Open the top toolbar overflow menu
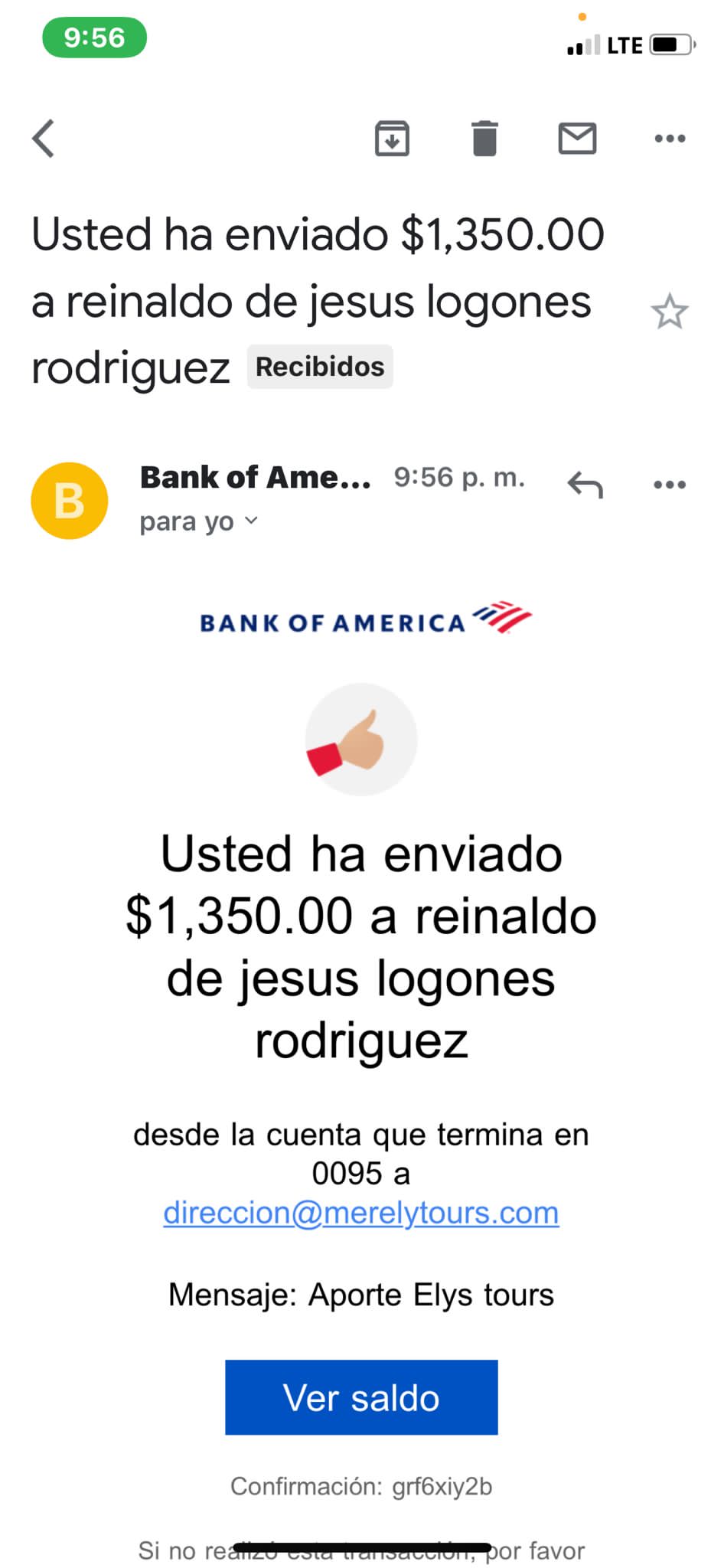724x1568 pixels. (670, 139)
